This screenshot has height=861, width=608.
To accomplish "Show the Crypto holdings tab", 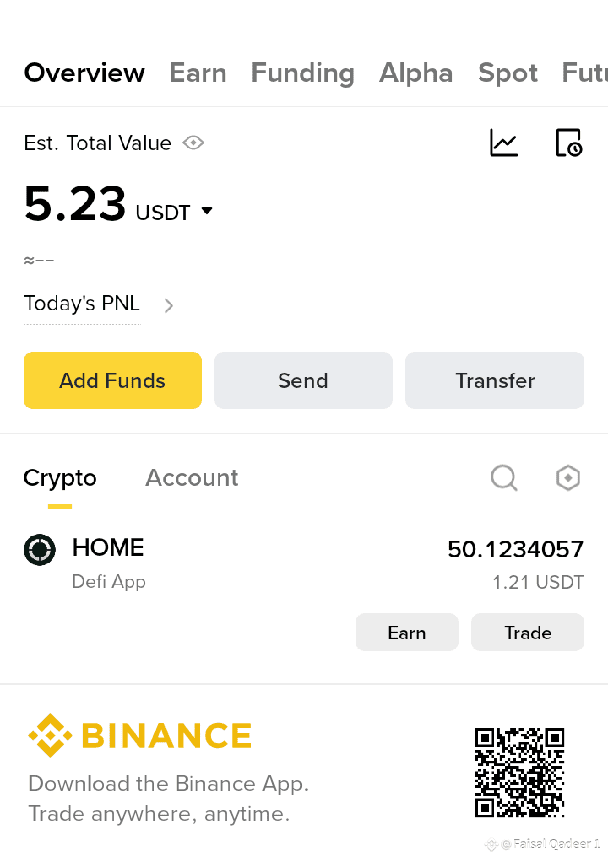I will 60,478.
